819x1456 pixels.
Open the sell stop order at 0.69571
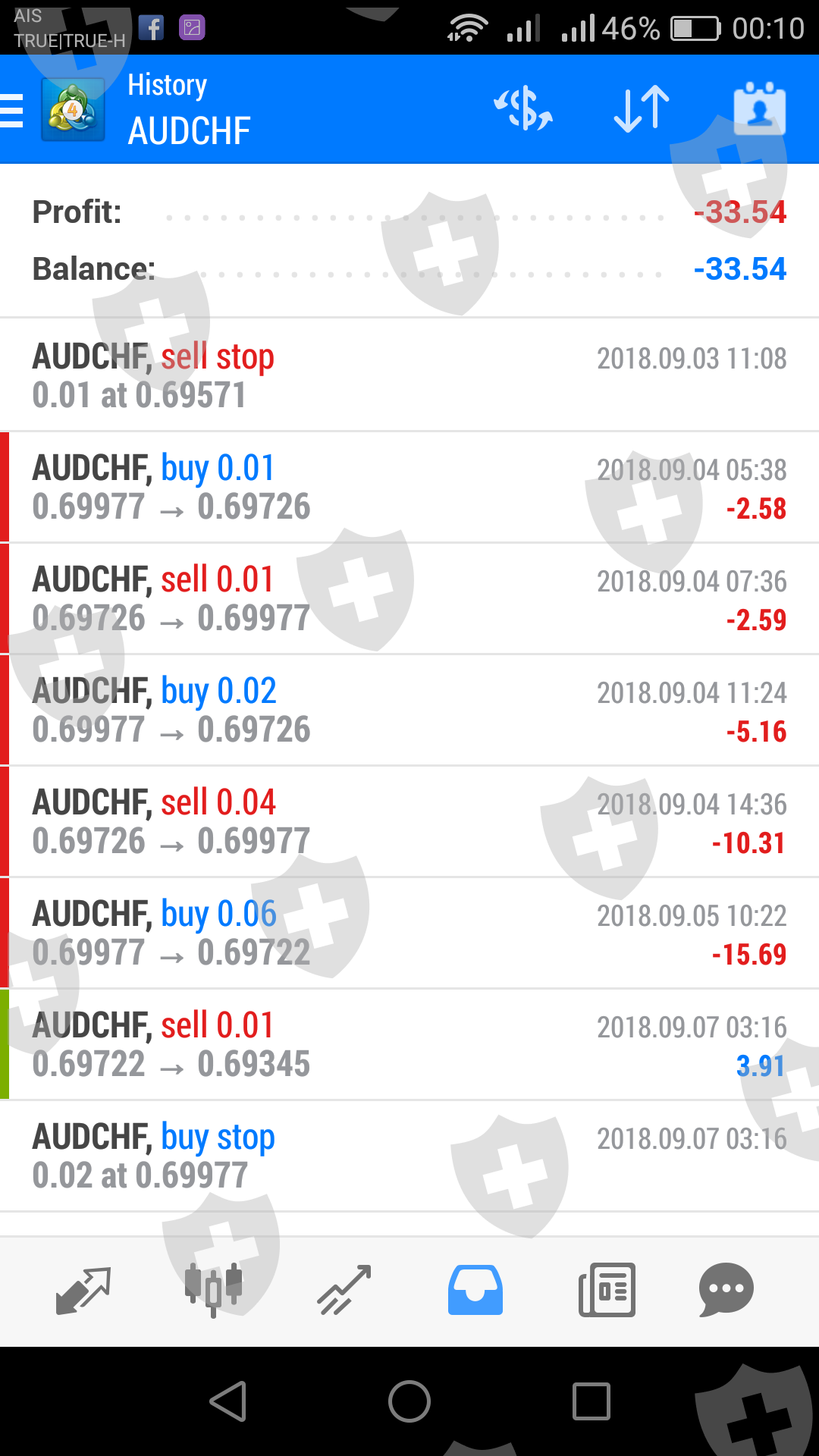pos(409,375)
